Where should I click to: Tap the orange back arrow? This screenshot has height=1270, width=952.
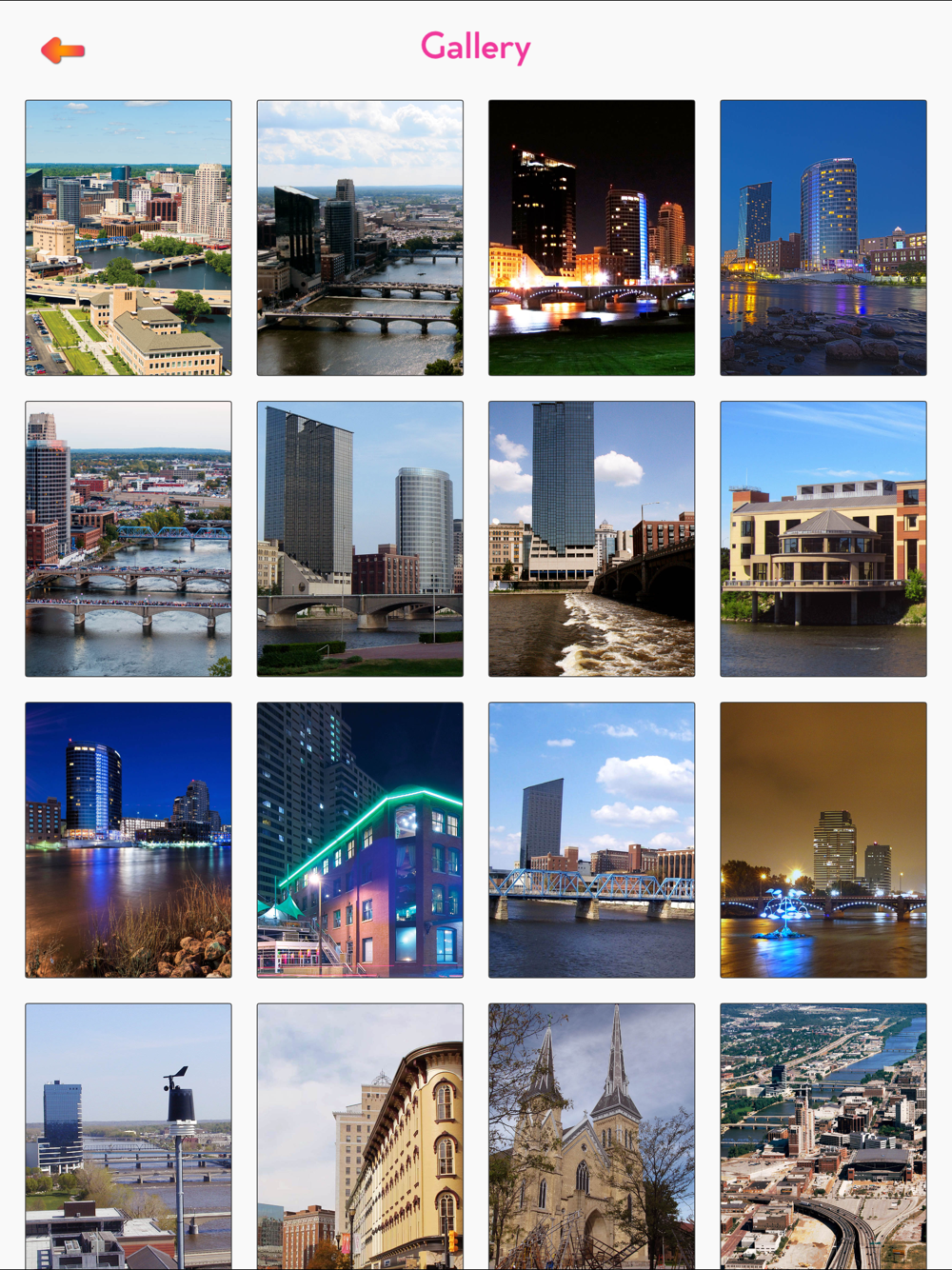[63, 50]
